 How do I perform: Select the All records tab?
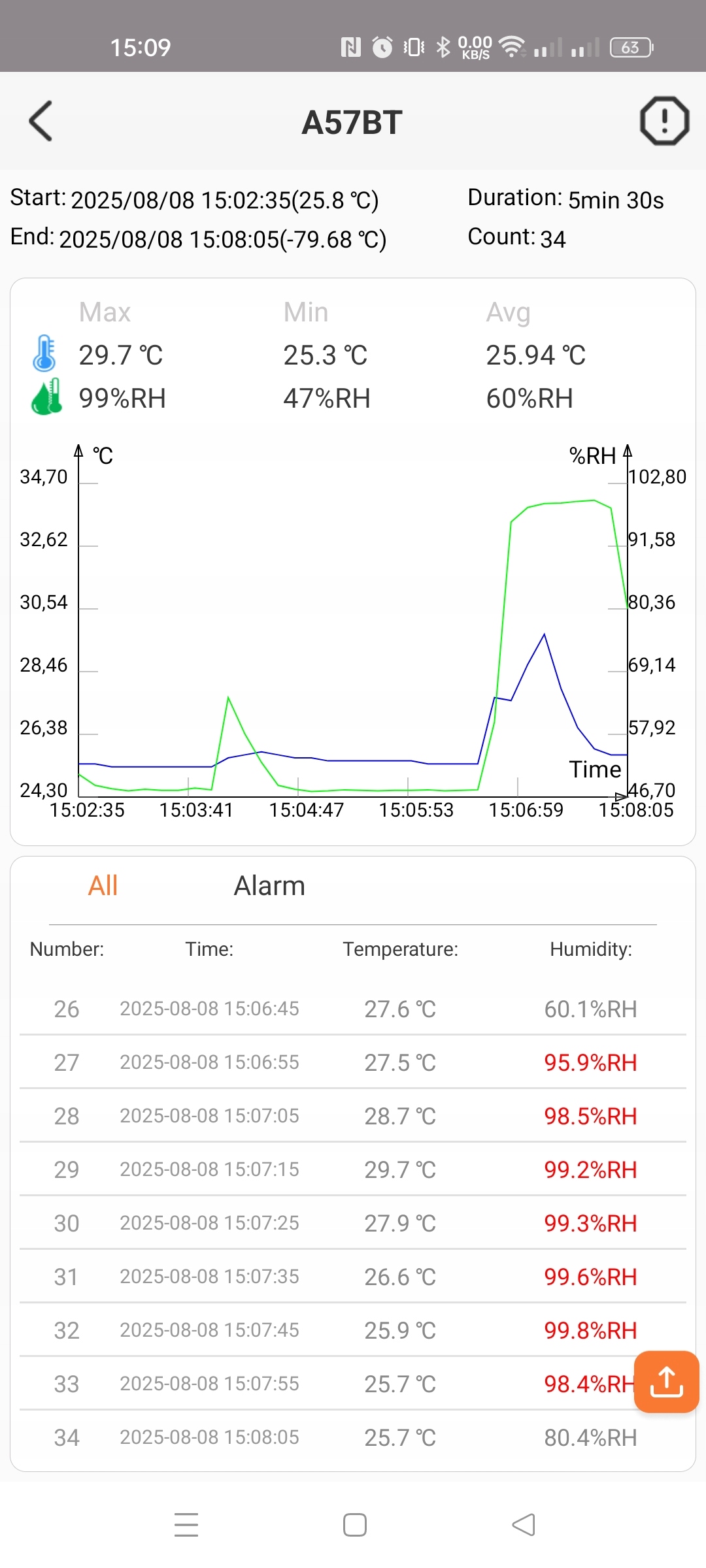click(103, 886)
